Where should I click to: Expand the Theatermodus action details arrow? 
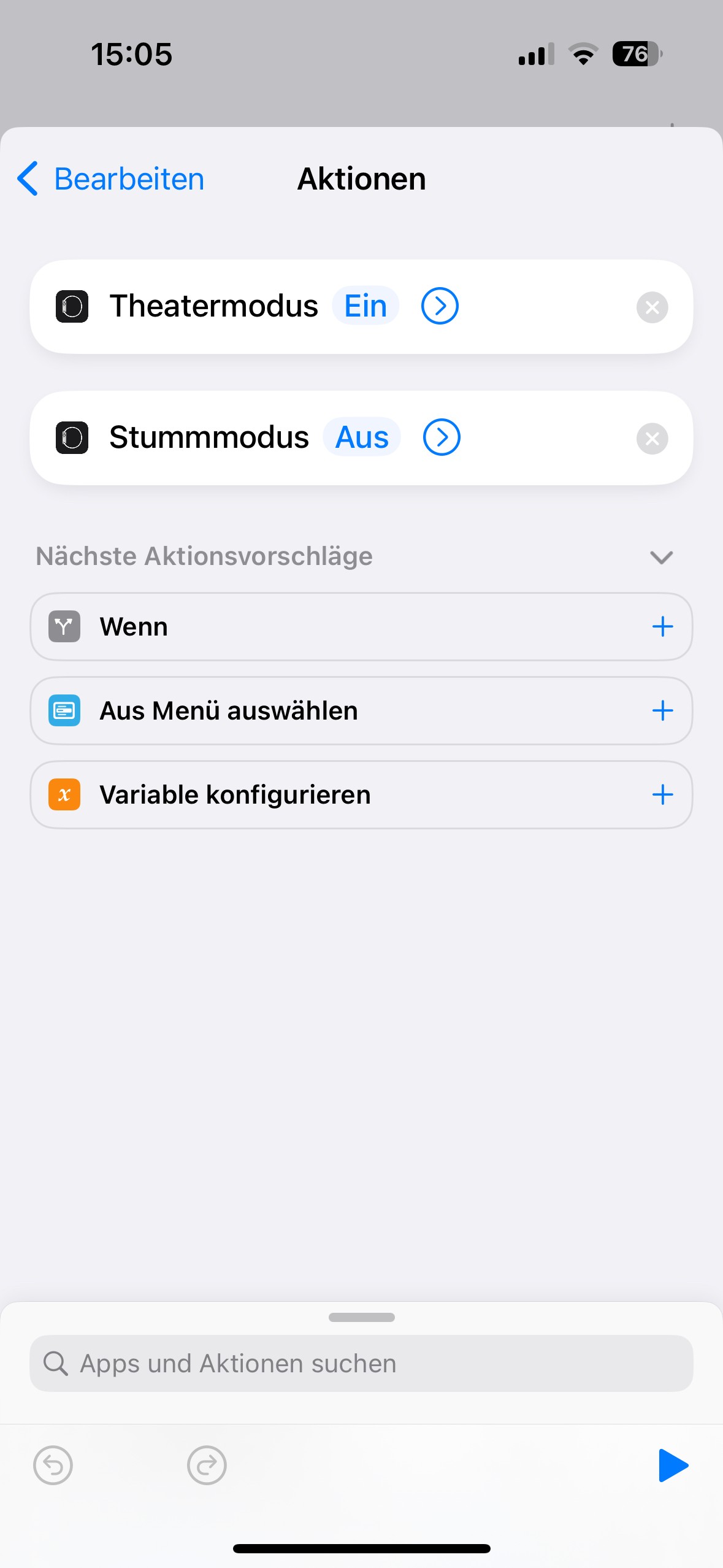click(x=440, y=306)
